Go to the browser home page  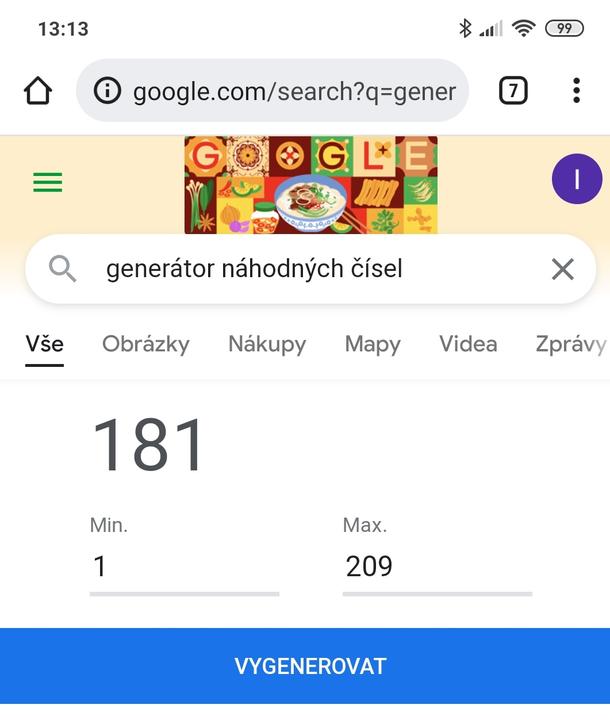(x=38, y=91)
